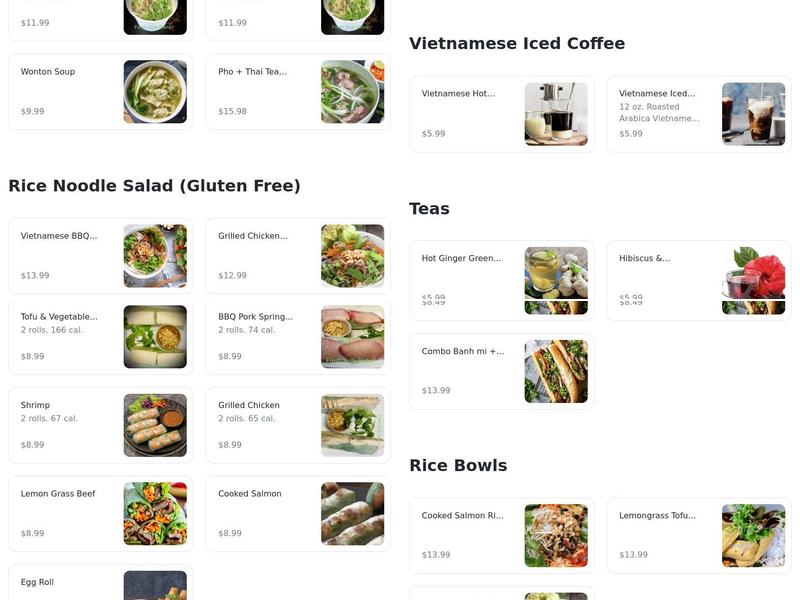Open Tofu & Vegetable rolls card
Image resolution: width=800 pixels, height=600 pixels.
pos(100,336)
